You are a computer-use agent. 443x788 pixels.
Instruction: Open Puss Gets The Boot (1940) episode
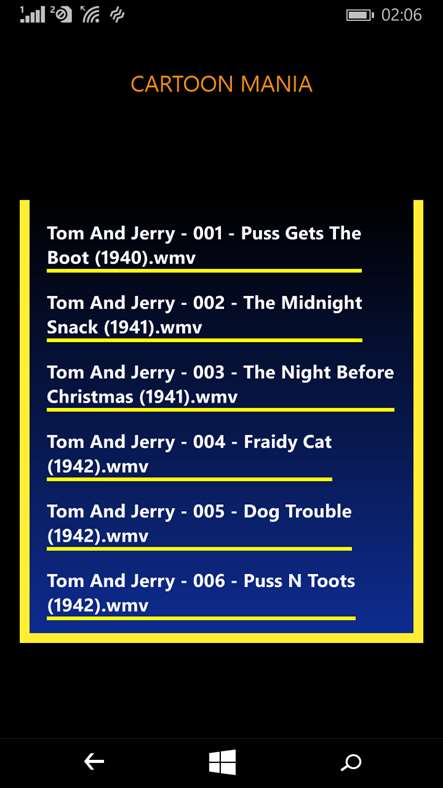point(204,246)
